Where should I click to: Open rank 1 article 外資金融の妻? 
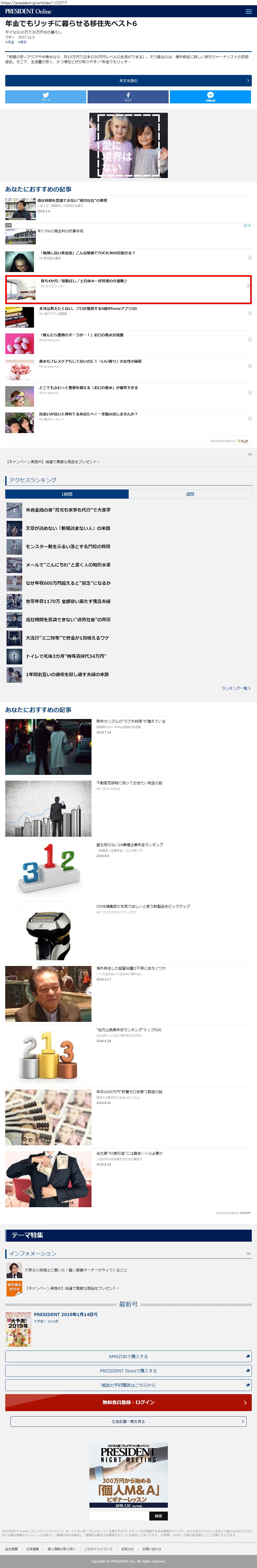point(68,510)
